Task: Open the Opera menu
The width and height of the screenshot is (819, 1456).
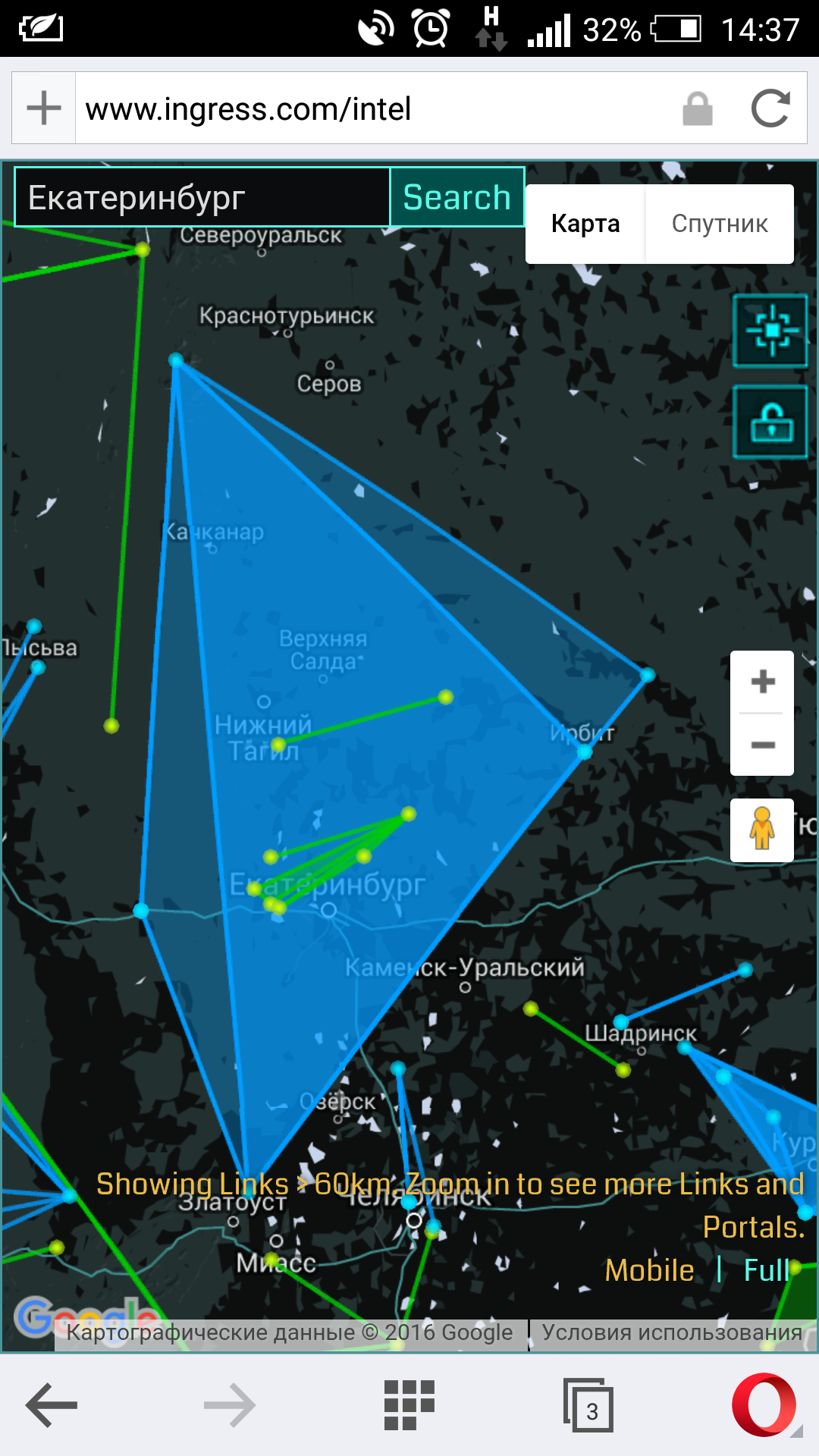Action: (x=766, y=1404)
